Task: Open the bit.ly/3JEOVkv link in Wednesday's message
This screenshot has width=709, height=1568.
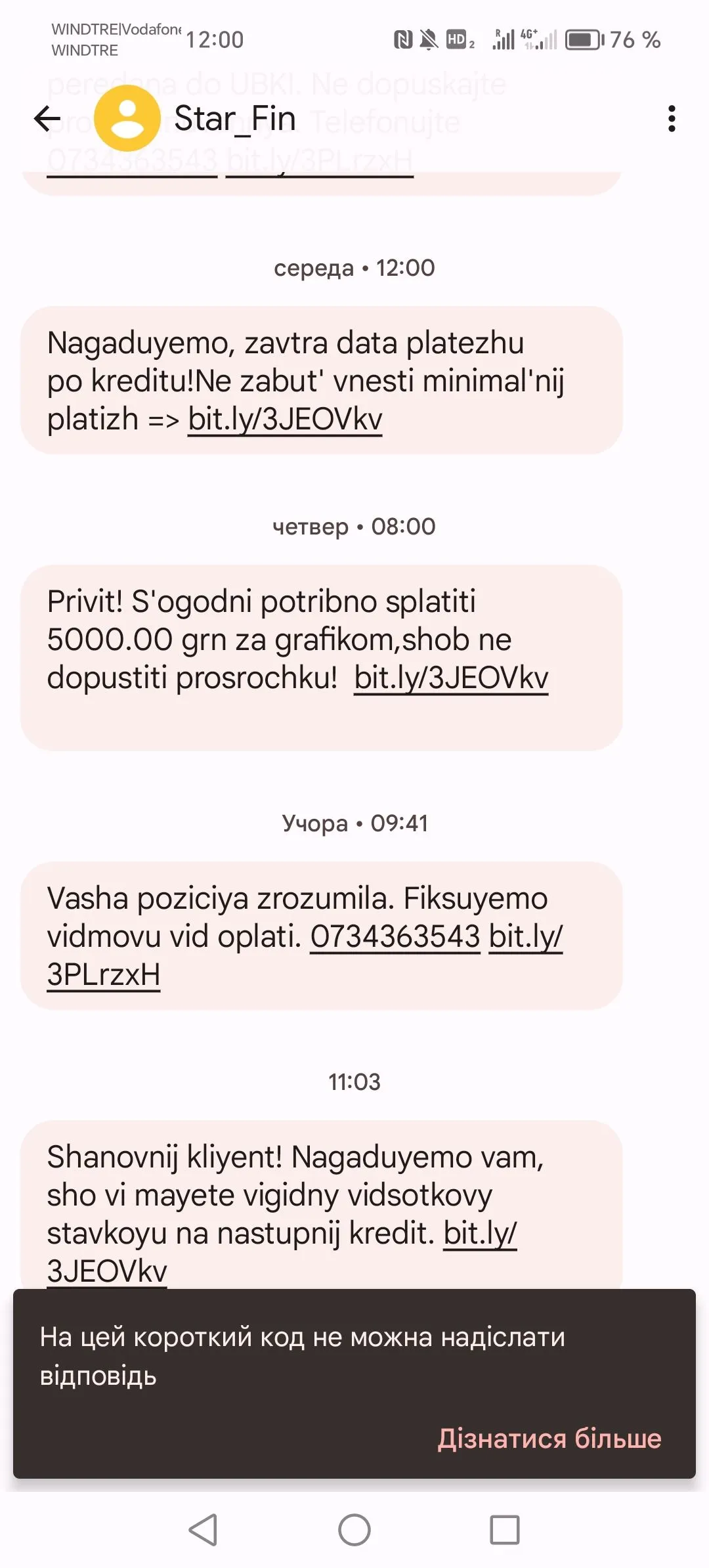Action: click(x=286, y=418)
